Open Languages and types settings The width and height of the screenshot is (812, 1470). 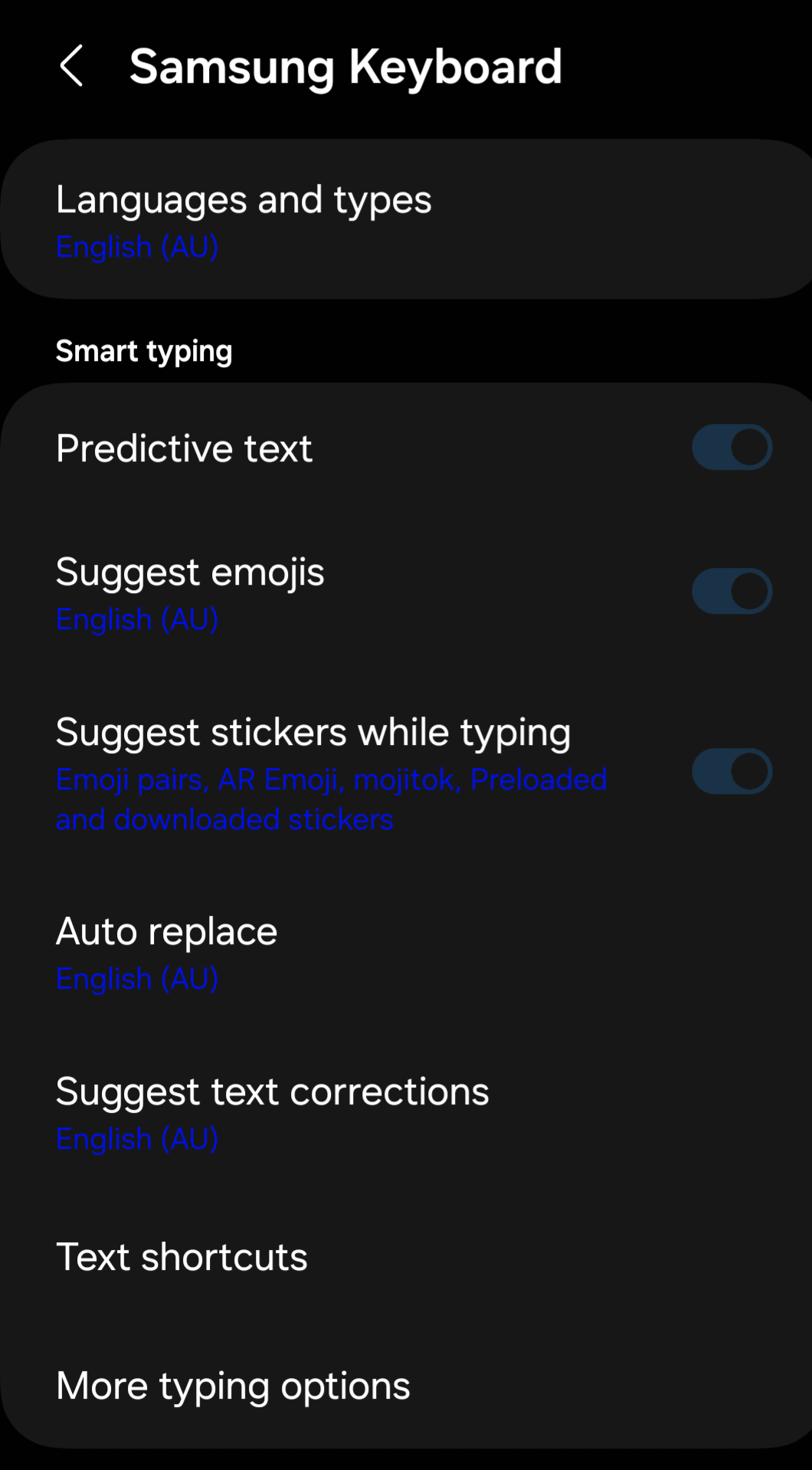(244, 201)
